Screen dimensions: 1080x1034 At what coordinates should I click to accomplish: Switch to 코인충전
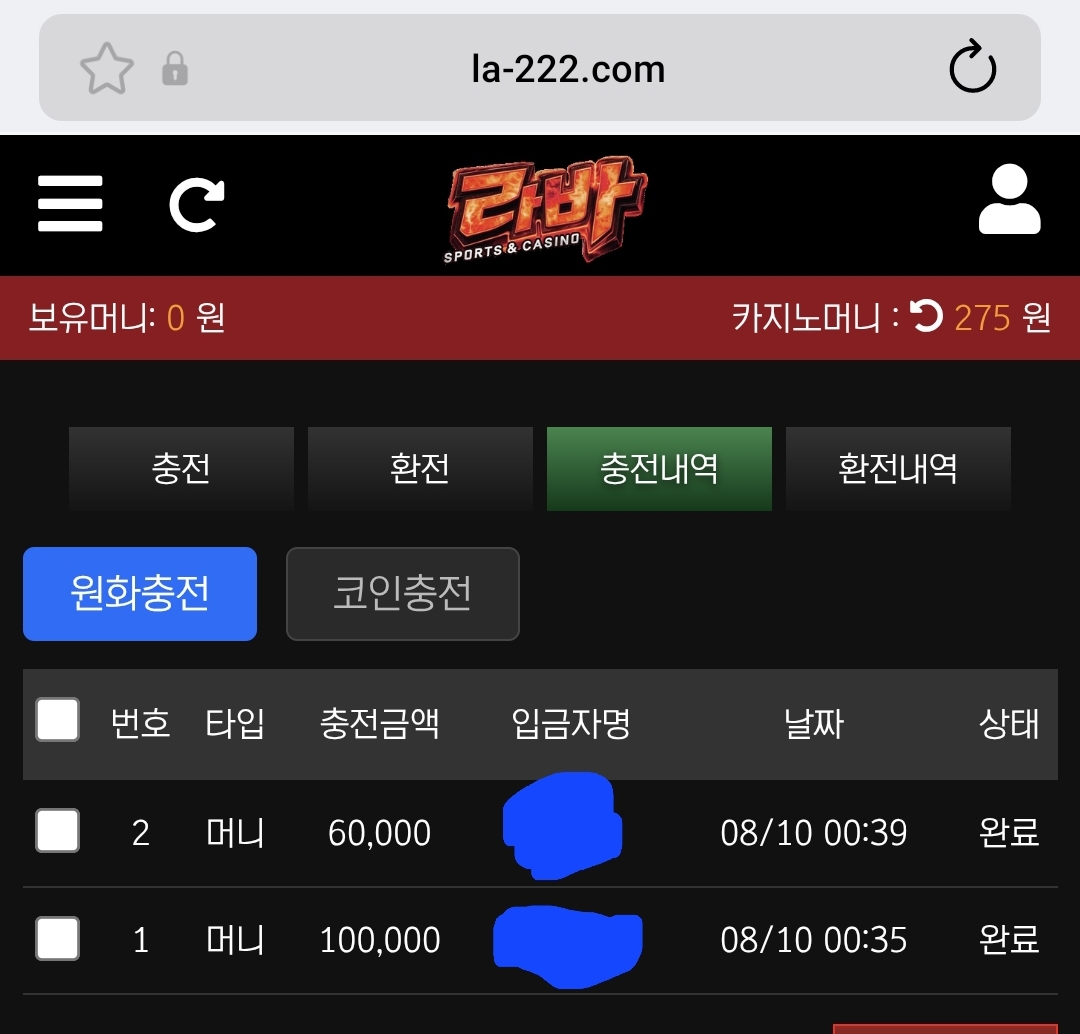(403, 594)
